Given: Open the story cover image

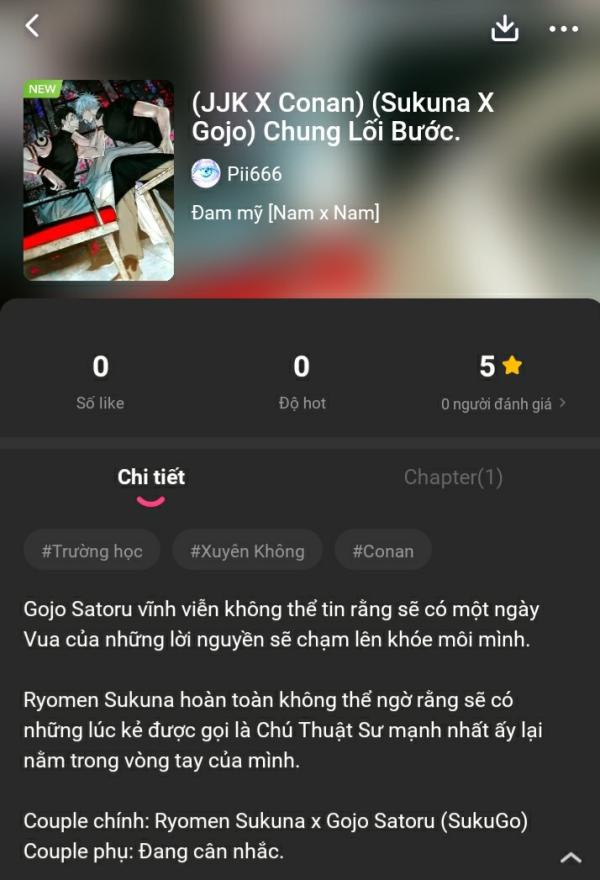Looking at the screenshot, I should [x=98, y=180].
